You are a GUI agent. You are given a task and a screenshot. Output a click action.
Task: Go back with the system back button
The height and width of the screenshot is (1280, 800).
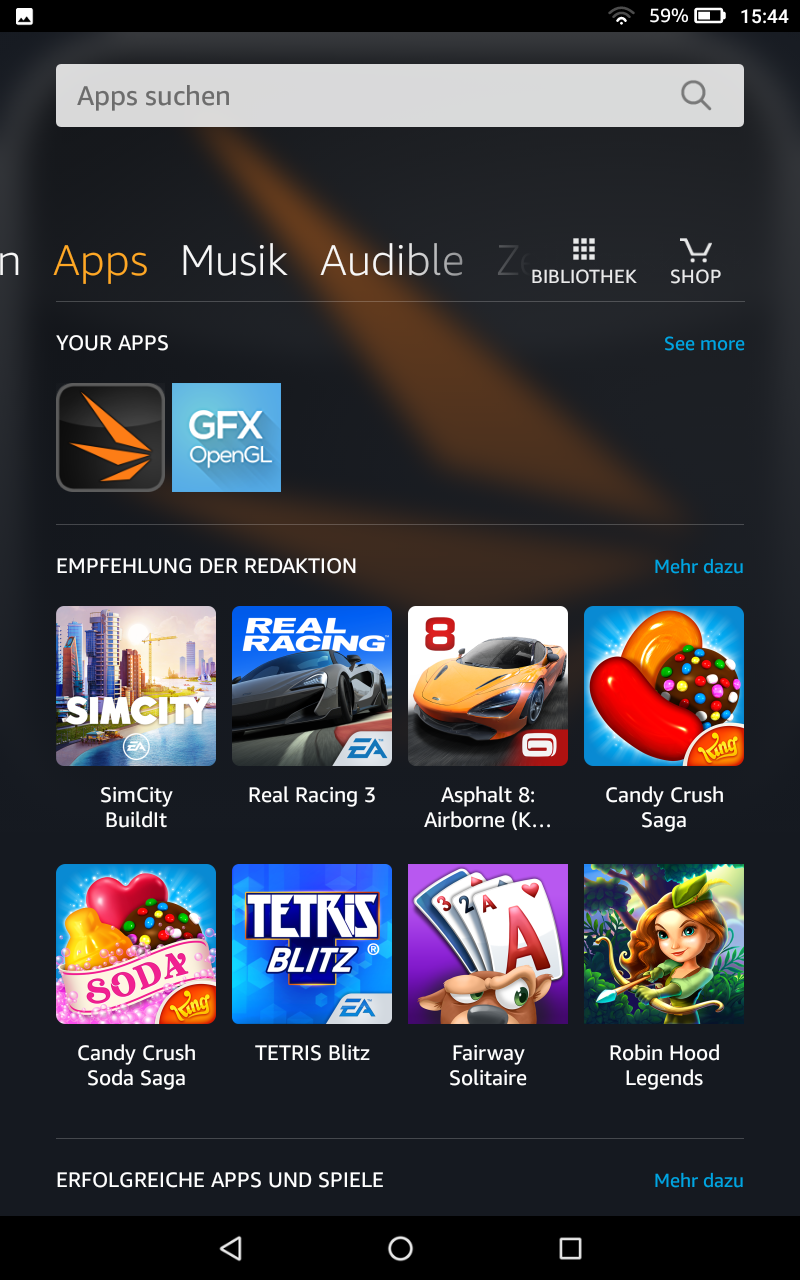[231, 1248]
